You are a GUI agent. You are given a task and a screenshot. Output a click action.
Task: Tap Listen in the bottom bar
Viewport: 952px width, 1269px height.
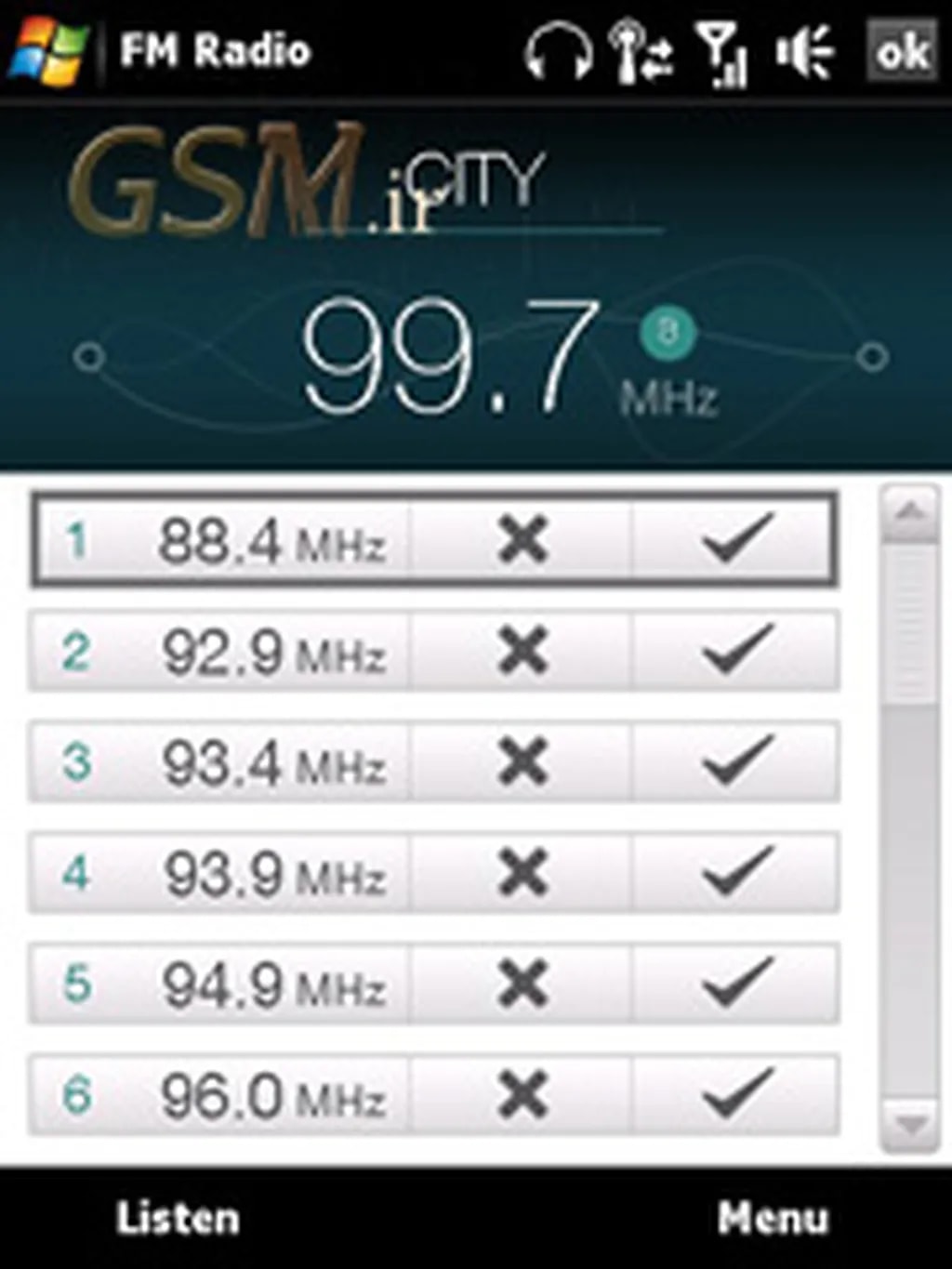pos(177,1218)
